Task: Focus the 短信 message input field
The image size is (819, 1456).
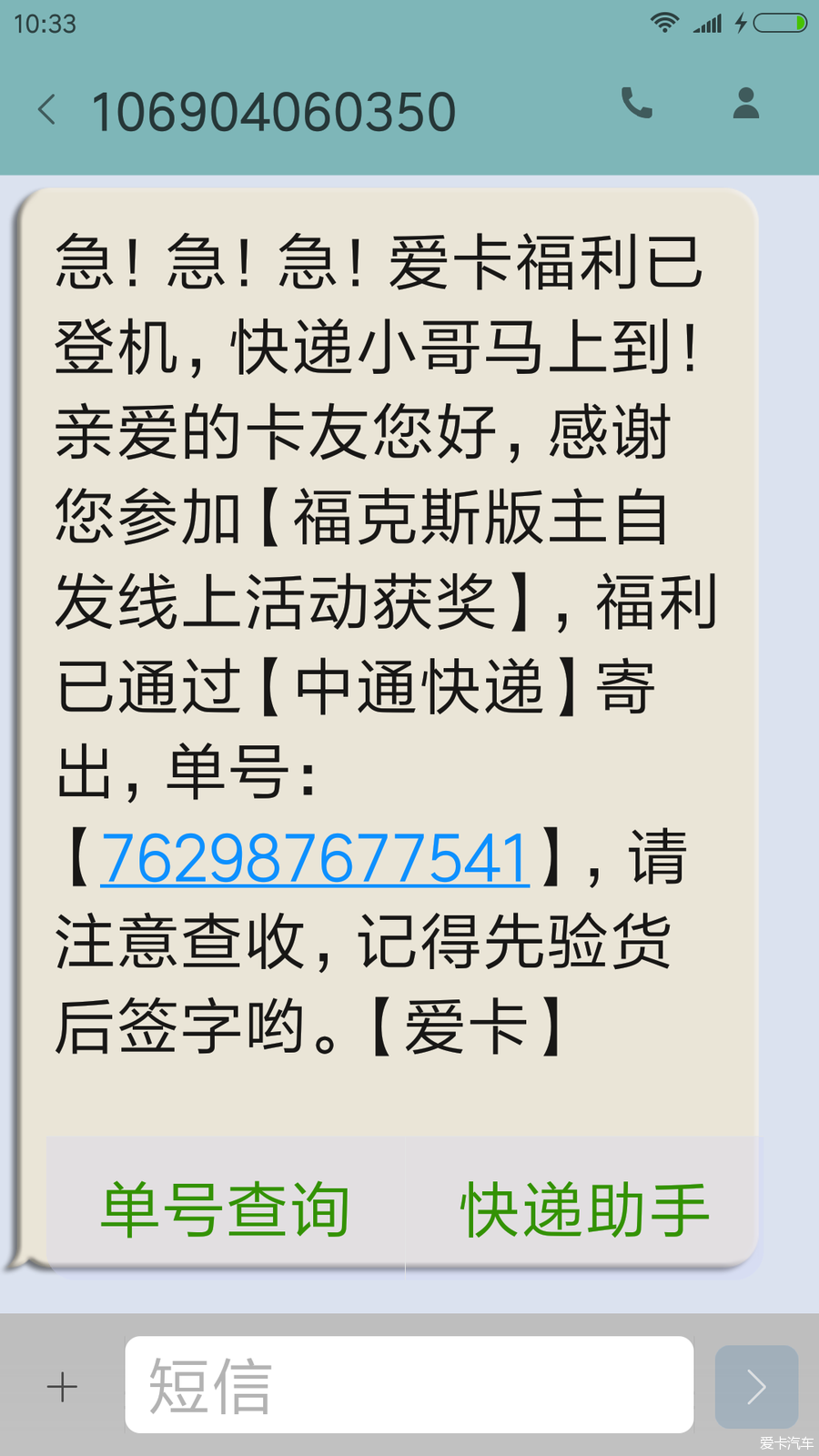Action: [x=409, y=1385]
